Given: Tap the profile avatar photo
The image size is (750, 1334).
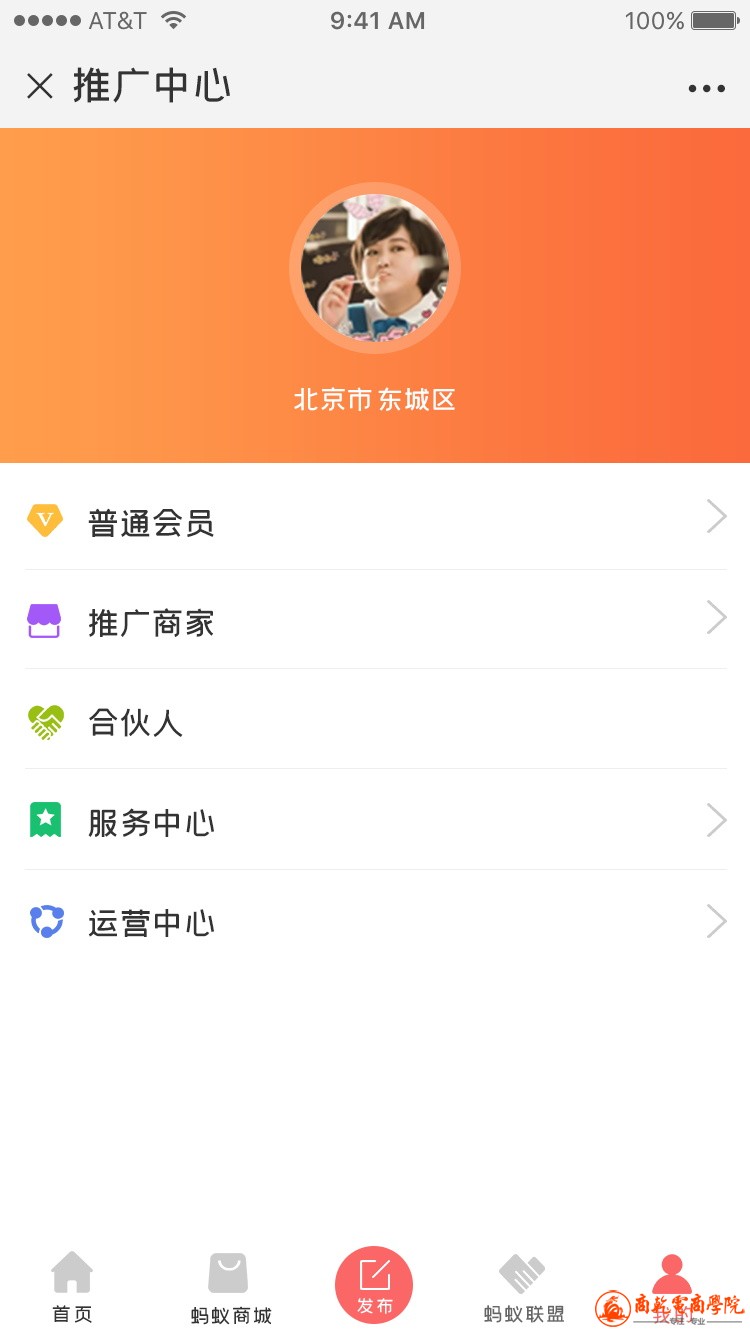Looking at the screenshot, I should point(375,268).
